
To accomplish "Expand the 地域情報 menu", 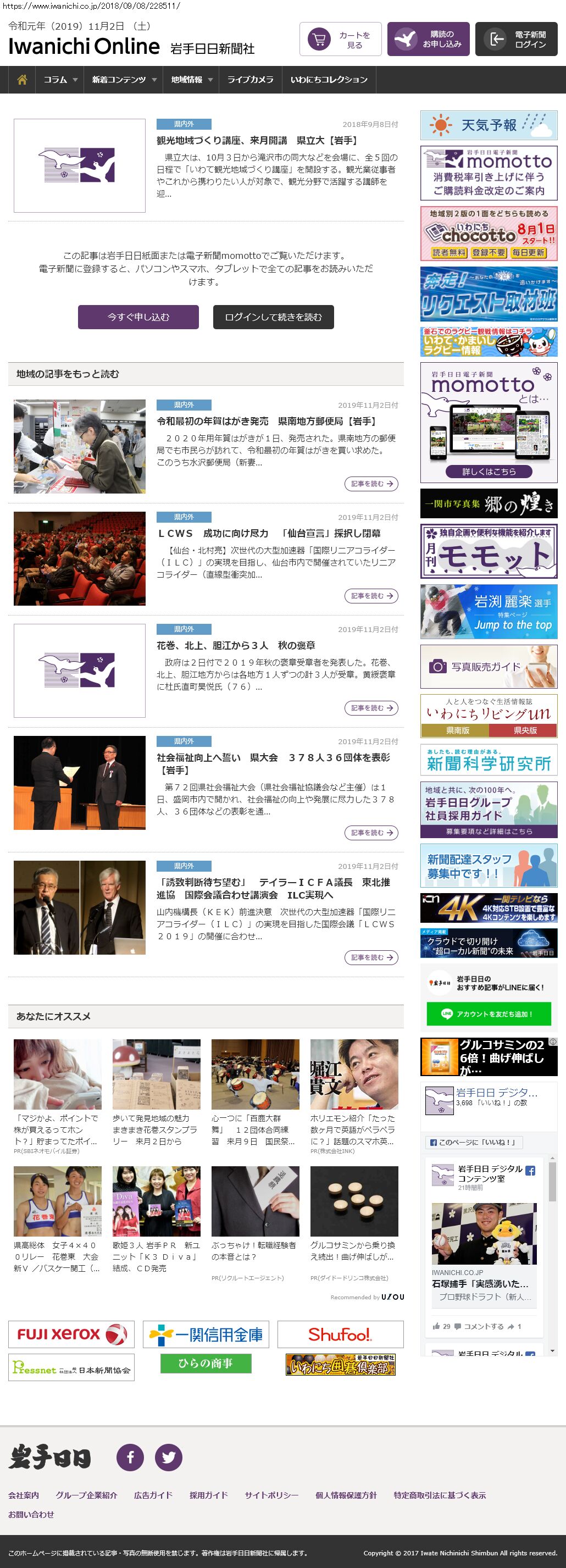I will tap(191, 80).
